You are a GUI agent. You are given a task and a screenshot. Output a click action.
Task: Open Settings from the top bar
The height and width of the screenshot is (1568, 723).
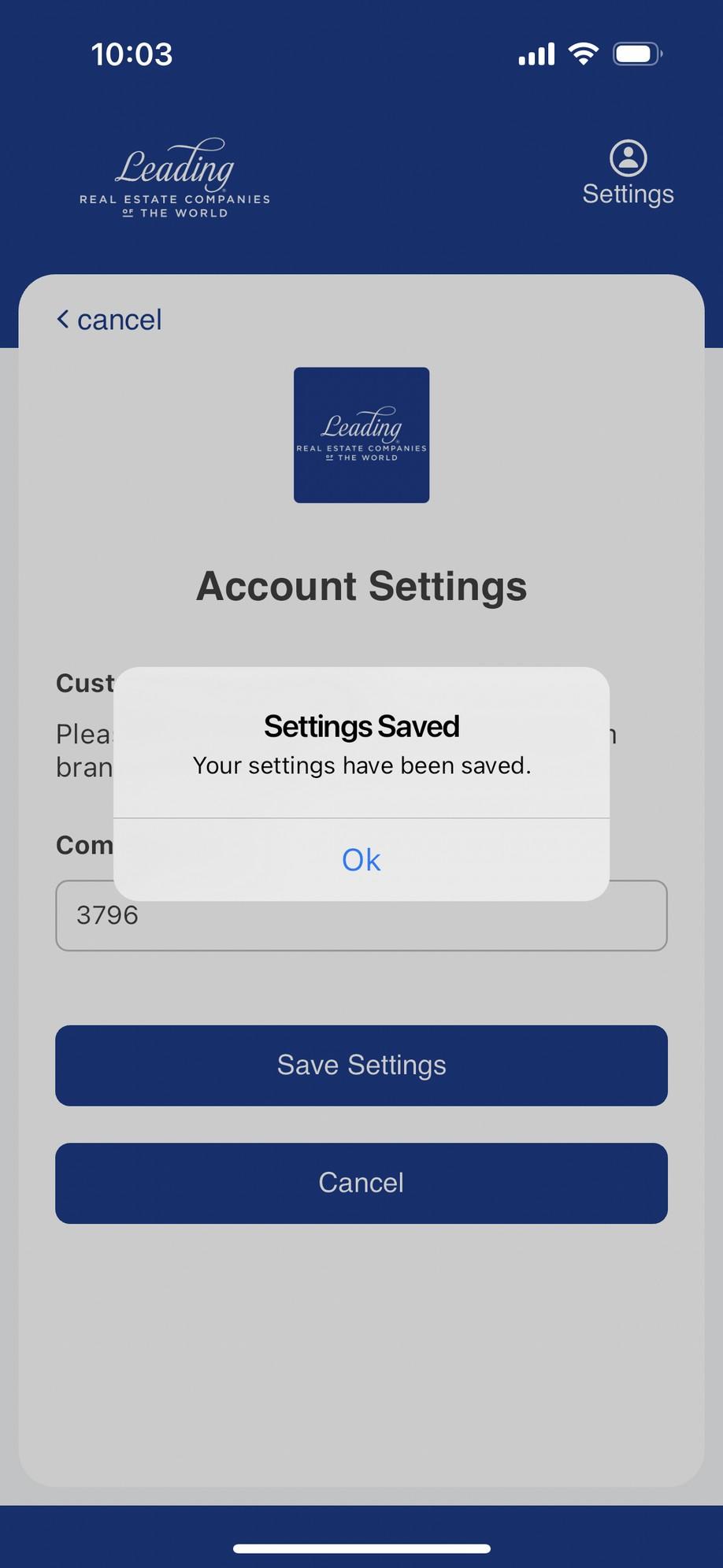[628, 174]
